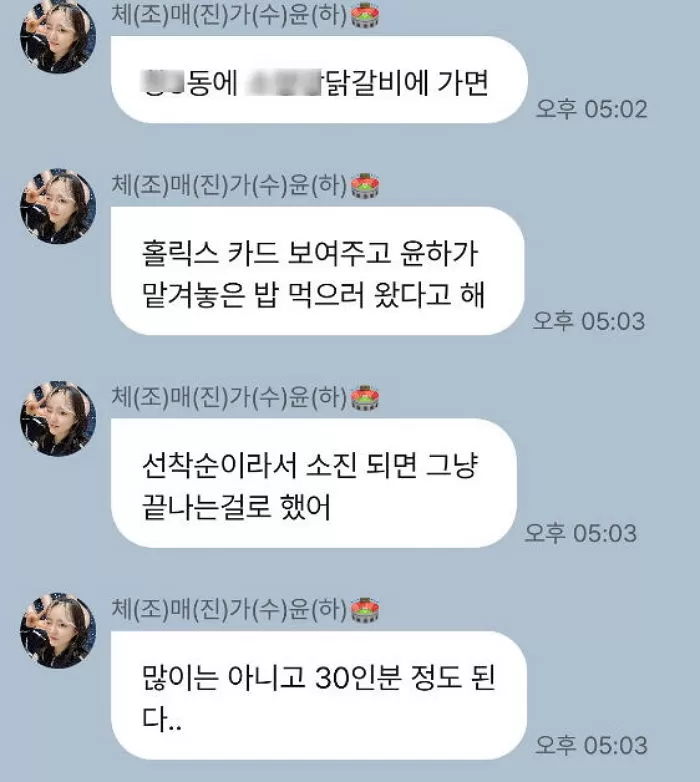Screen dimensions: 700x782
Task: View profile picture beside the 선착순이라서 message
Action: pos(57,419)
